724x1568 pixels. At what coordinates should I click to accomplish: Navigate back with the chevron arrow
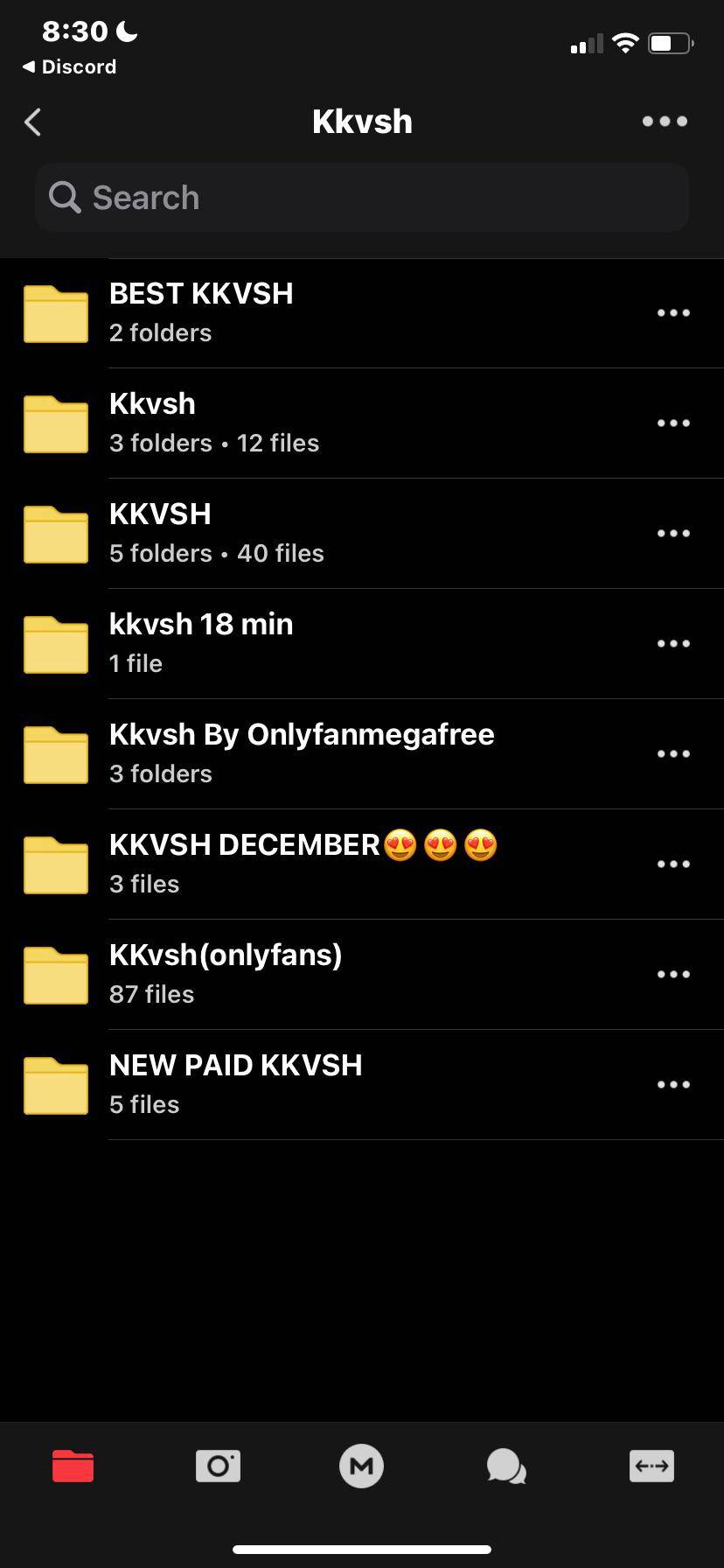[32, 122]
